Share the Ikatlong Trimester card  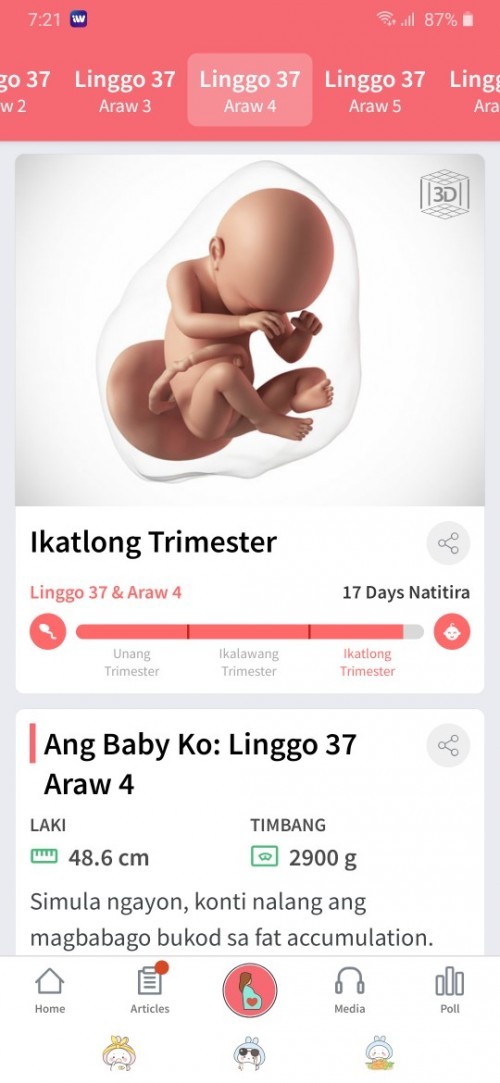pos(448,544)
